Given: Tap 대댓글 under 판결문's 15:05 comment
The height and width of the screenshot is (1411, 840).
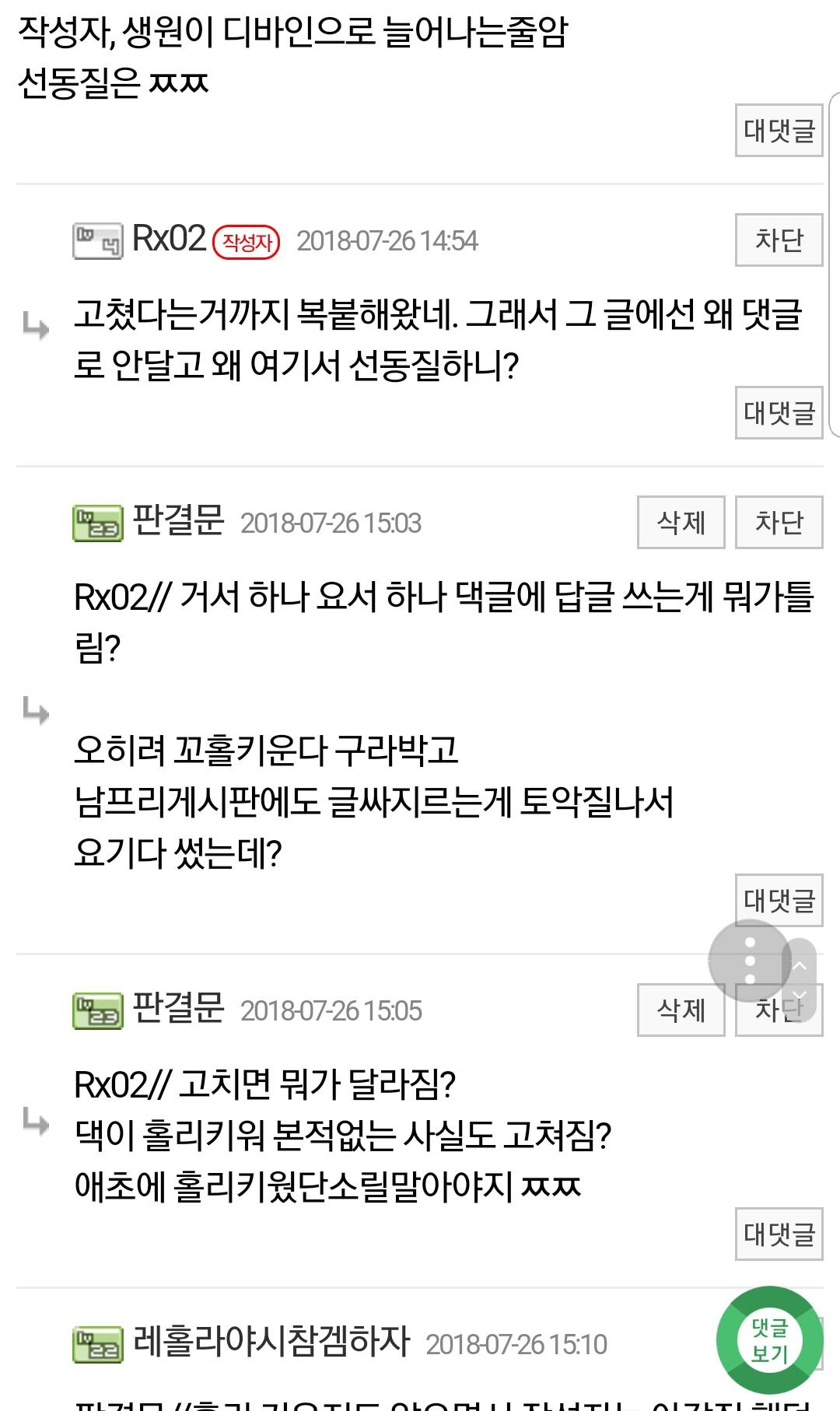Looking at the screenshot, I should click(779, 1234).
